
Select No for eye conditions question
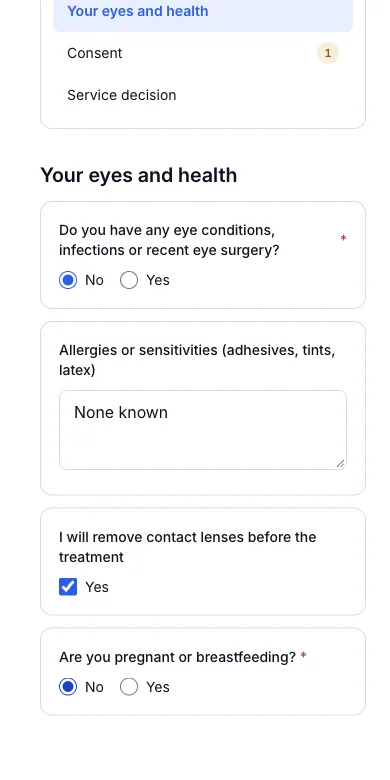coord(68,280)
